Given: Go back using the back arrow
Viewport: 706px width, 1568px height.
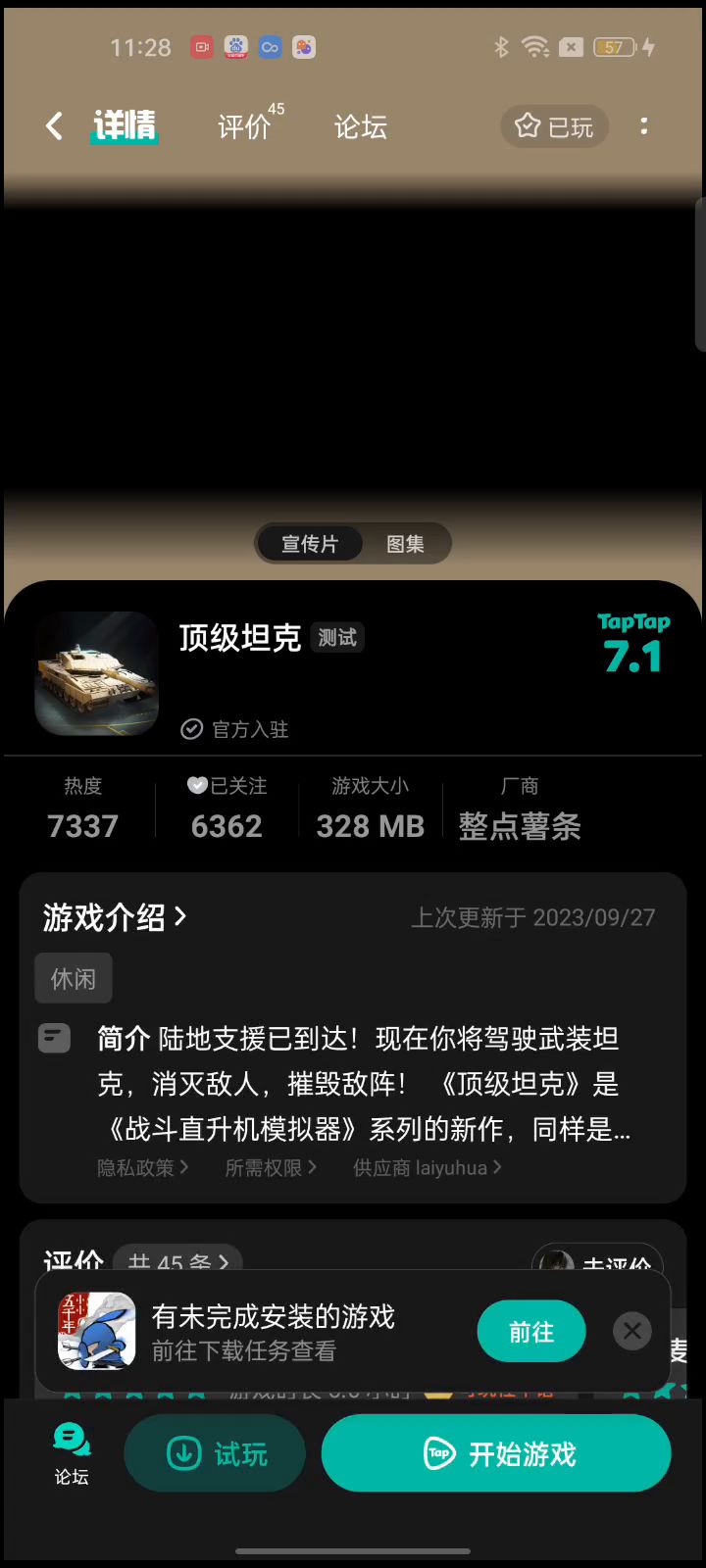Looking at the screenshot, I should click(54, 126).
